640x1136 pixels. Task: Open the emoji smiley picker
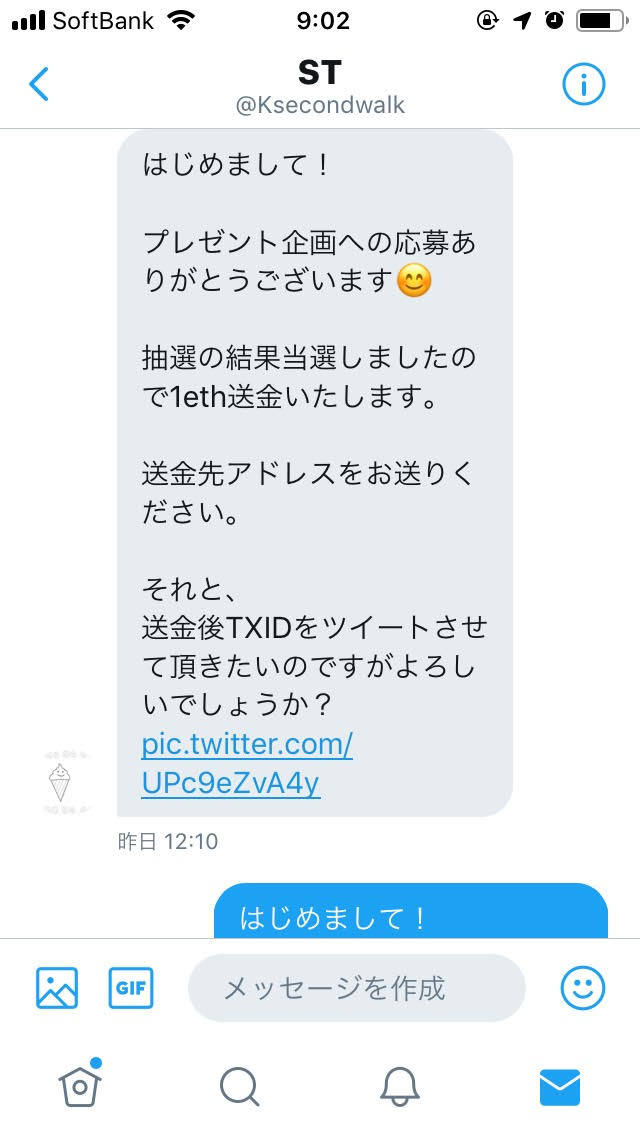pos(582,988)
